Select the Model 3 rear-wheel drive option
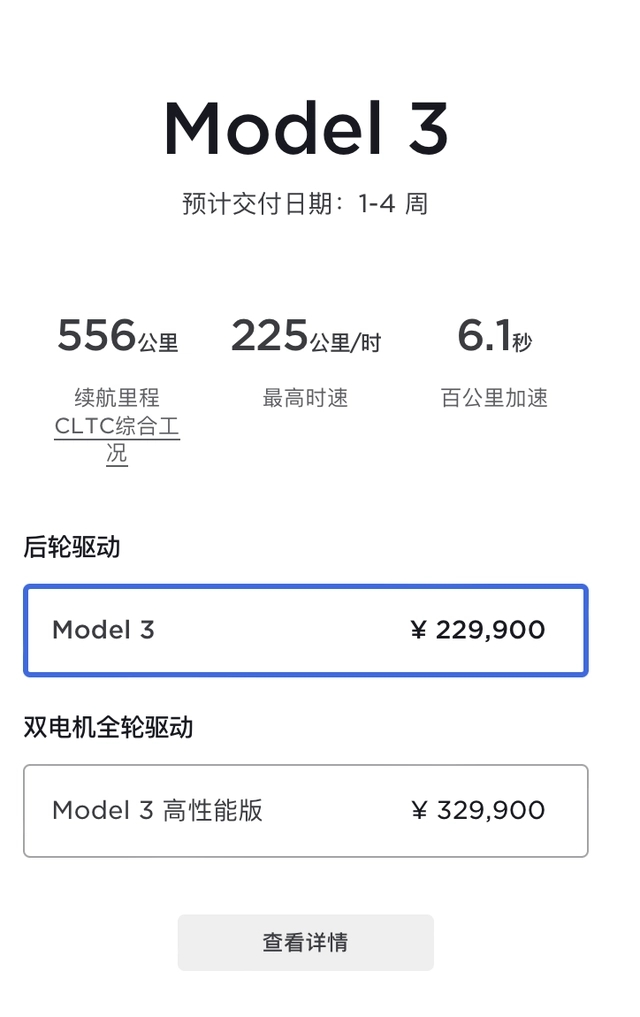Screen dimensions: 640x1017 [x=305, y=630]
